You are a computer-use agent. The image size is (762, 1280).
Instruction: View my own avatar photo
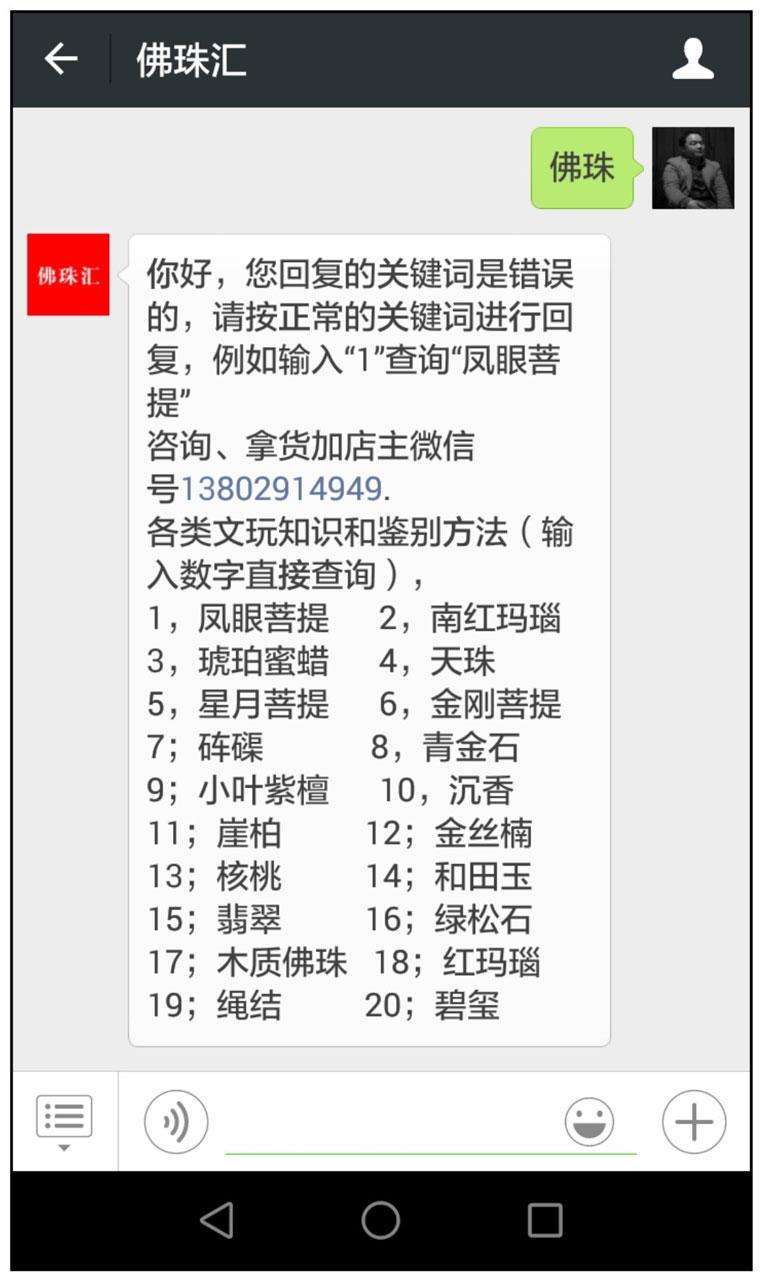point(693,168)
